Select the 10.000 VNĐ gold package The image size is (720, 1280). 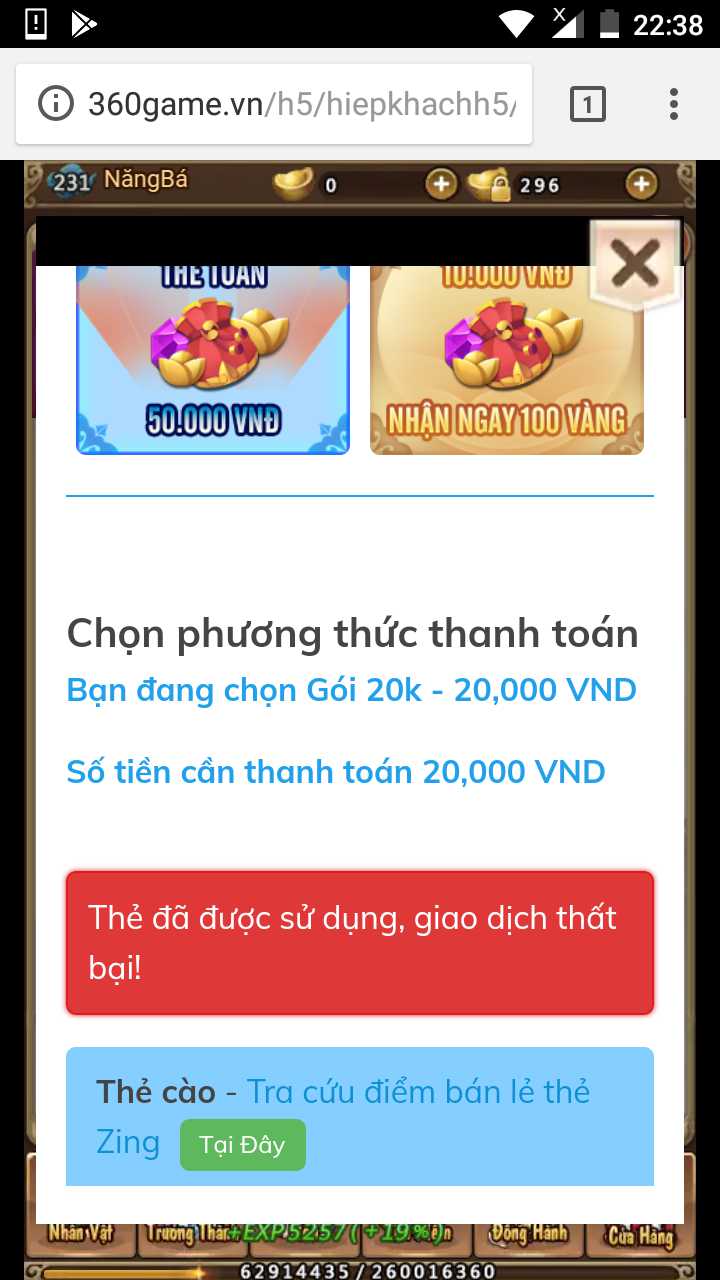[x=507, y=358]
